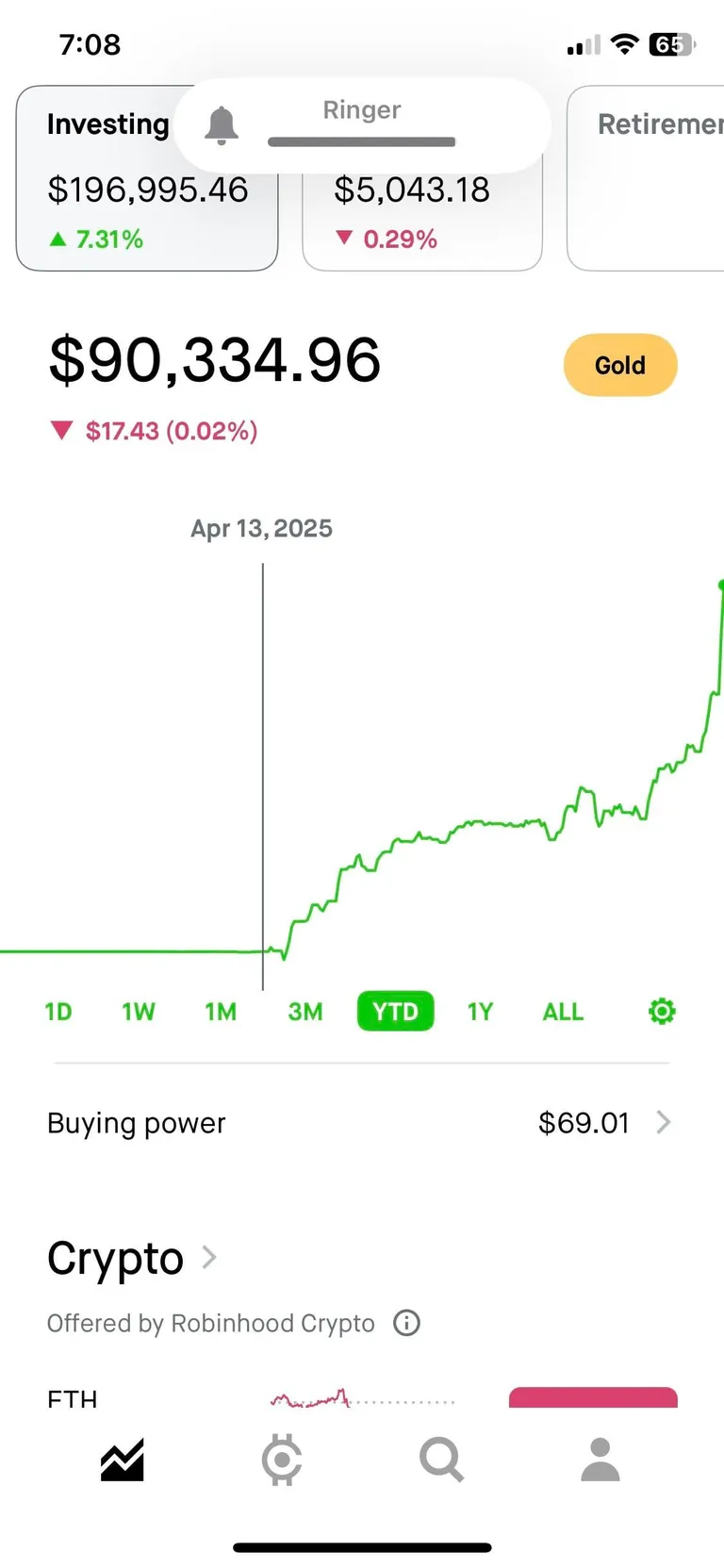Screen dimensions: 724x1568
Task: Open the 1M chart range option
Action: [221, 1011]
